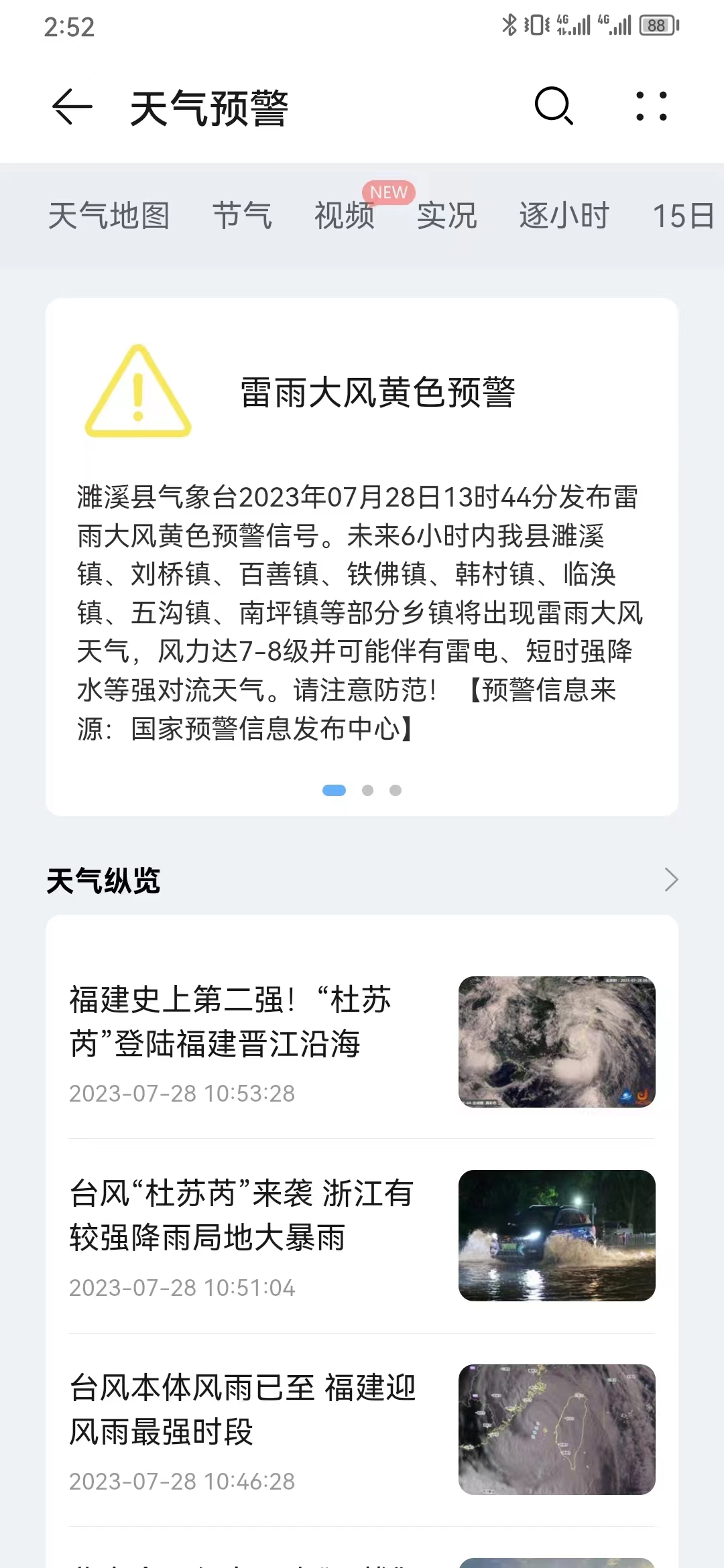Image resolution: width=724 pixels, height=1568 pixels.
Task: Go back from 天气预警 page
Action: [x=72, y=107]
